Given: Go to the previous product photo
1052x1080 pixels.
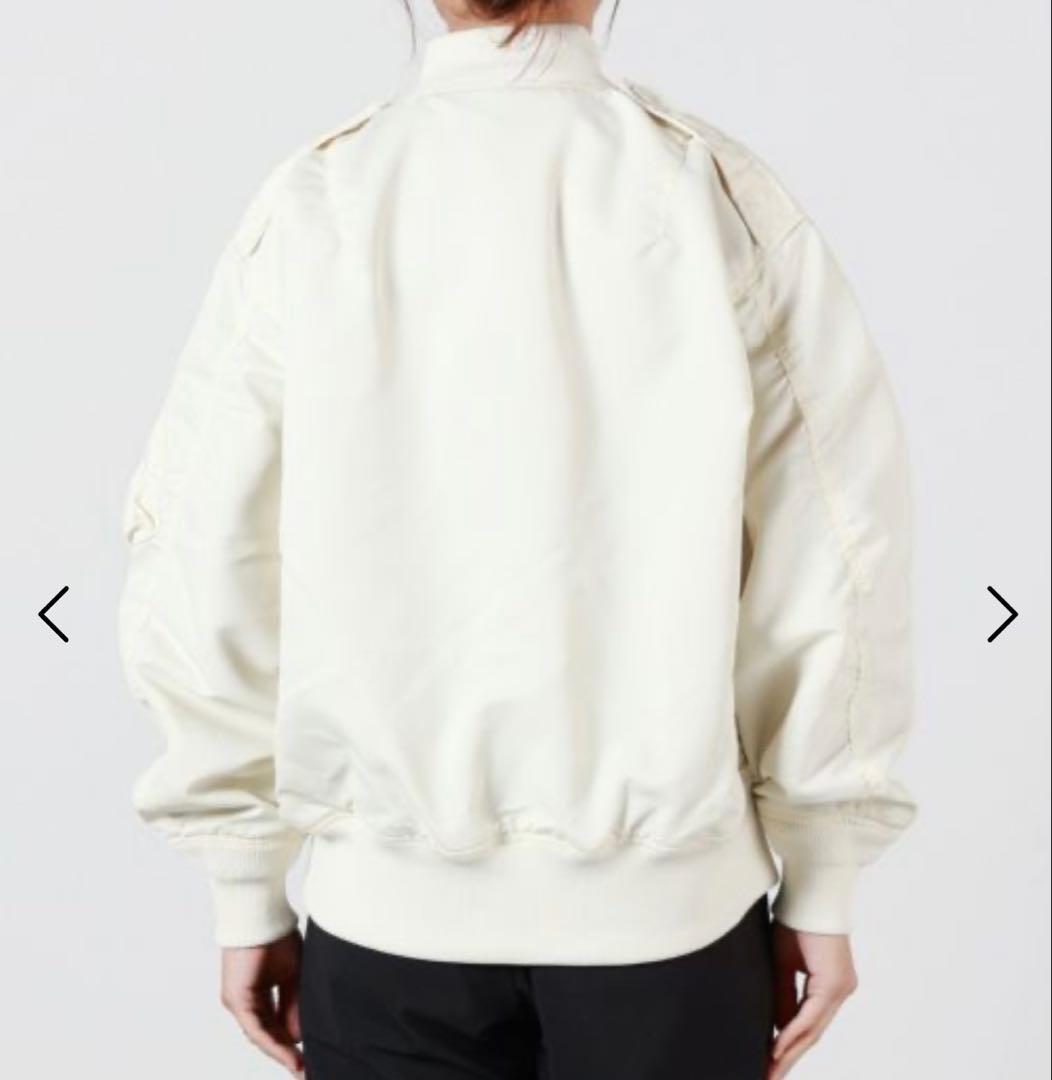Looking at the screenshot, I should 54,614.
